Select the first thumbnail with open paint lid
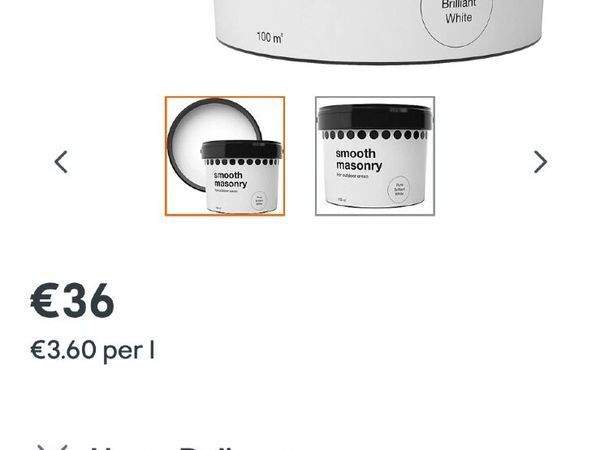The width and height of the screenshot is (600, 450). point(225,156)
